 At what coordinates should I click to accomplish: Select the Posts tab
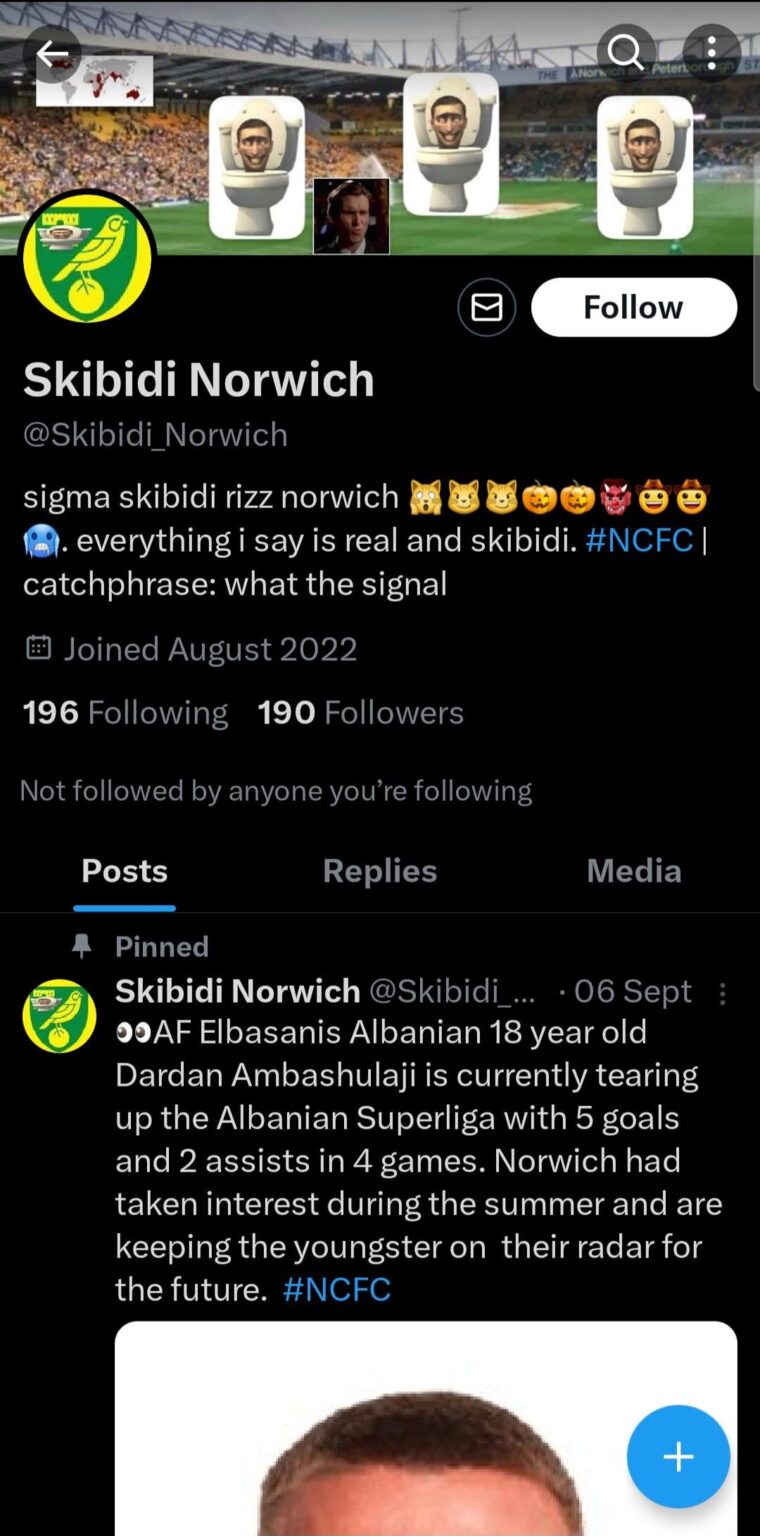click(124, 871)
